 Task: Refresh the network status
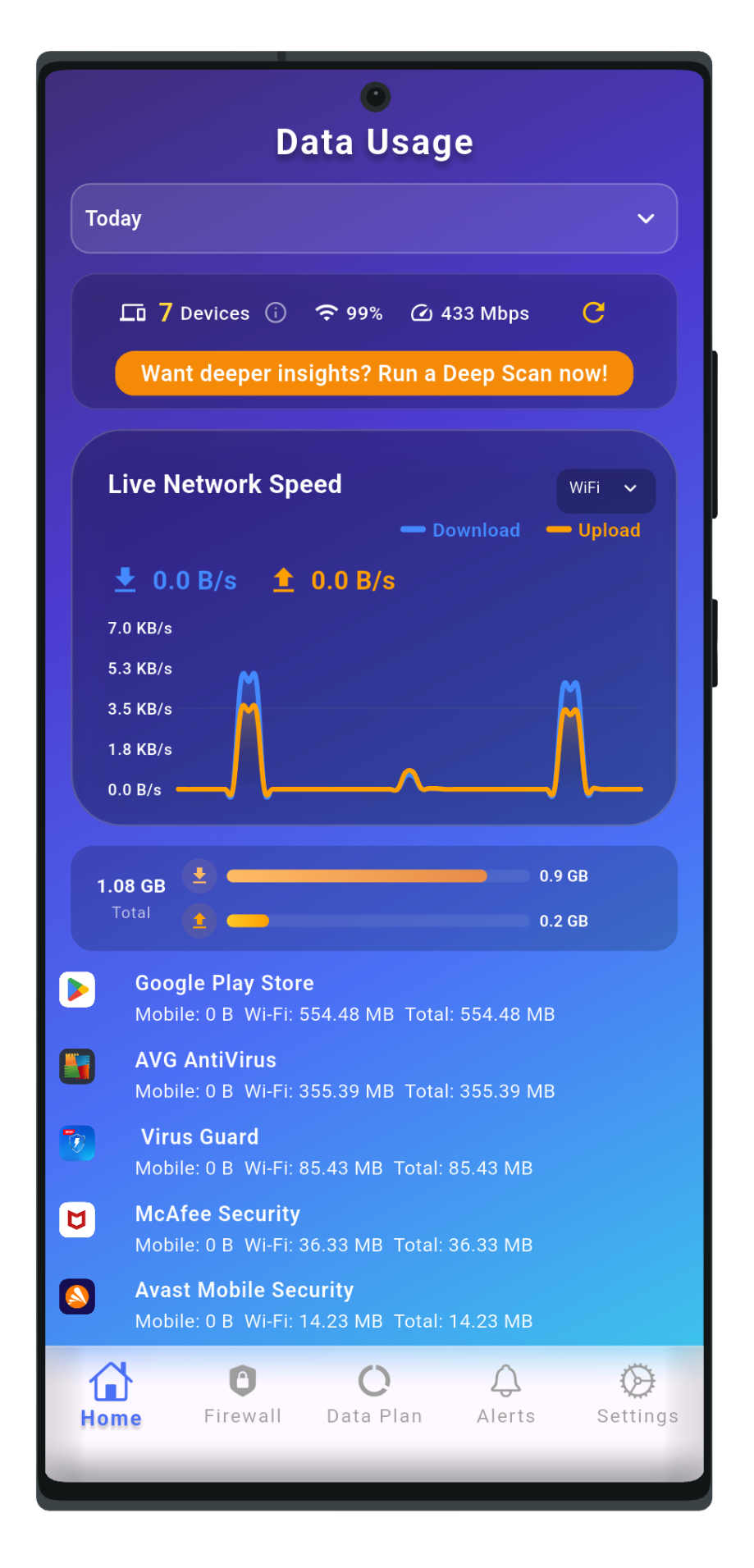(593, 313)
